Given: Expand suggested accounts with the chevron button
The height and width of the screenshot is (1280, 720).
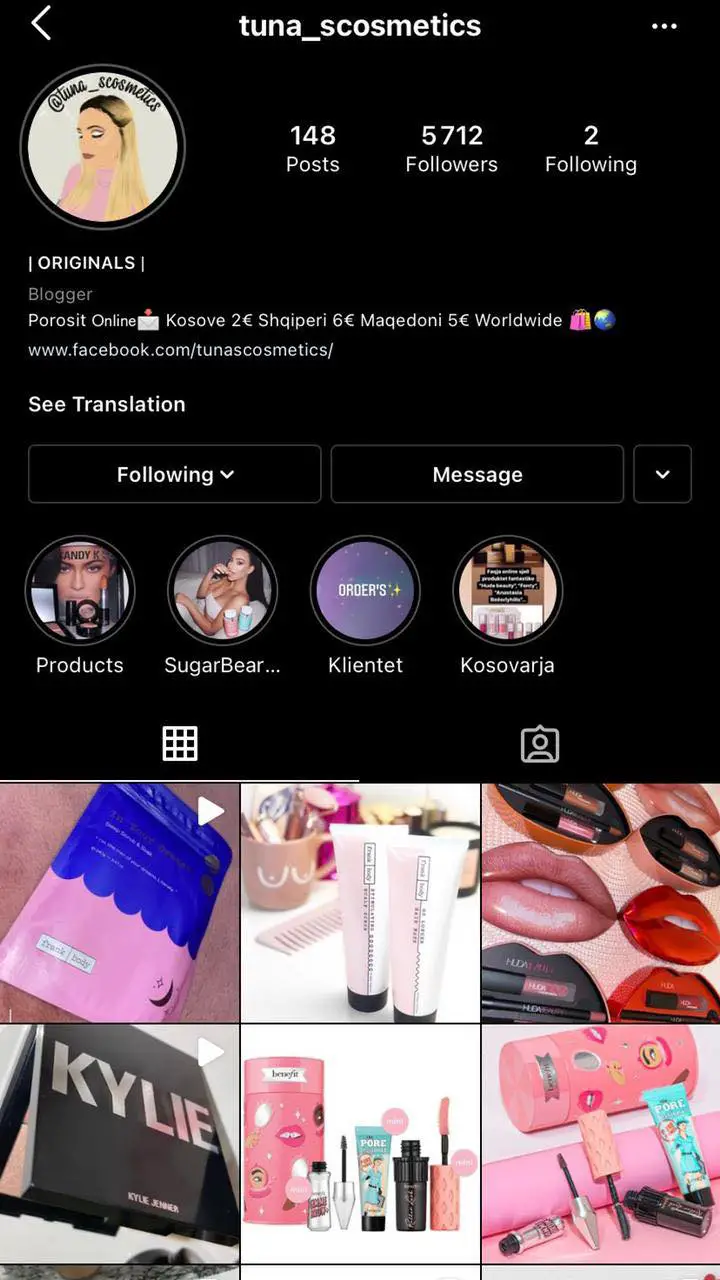Looking at the screenshot, I should (662, 474).
